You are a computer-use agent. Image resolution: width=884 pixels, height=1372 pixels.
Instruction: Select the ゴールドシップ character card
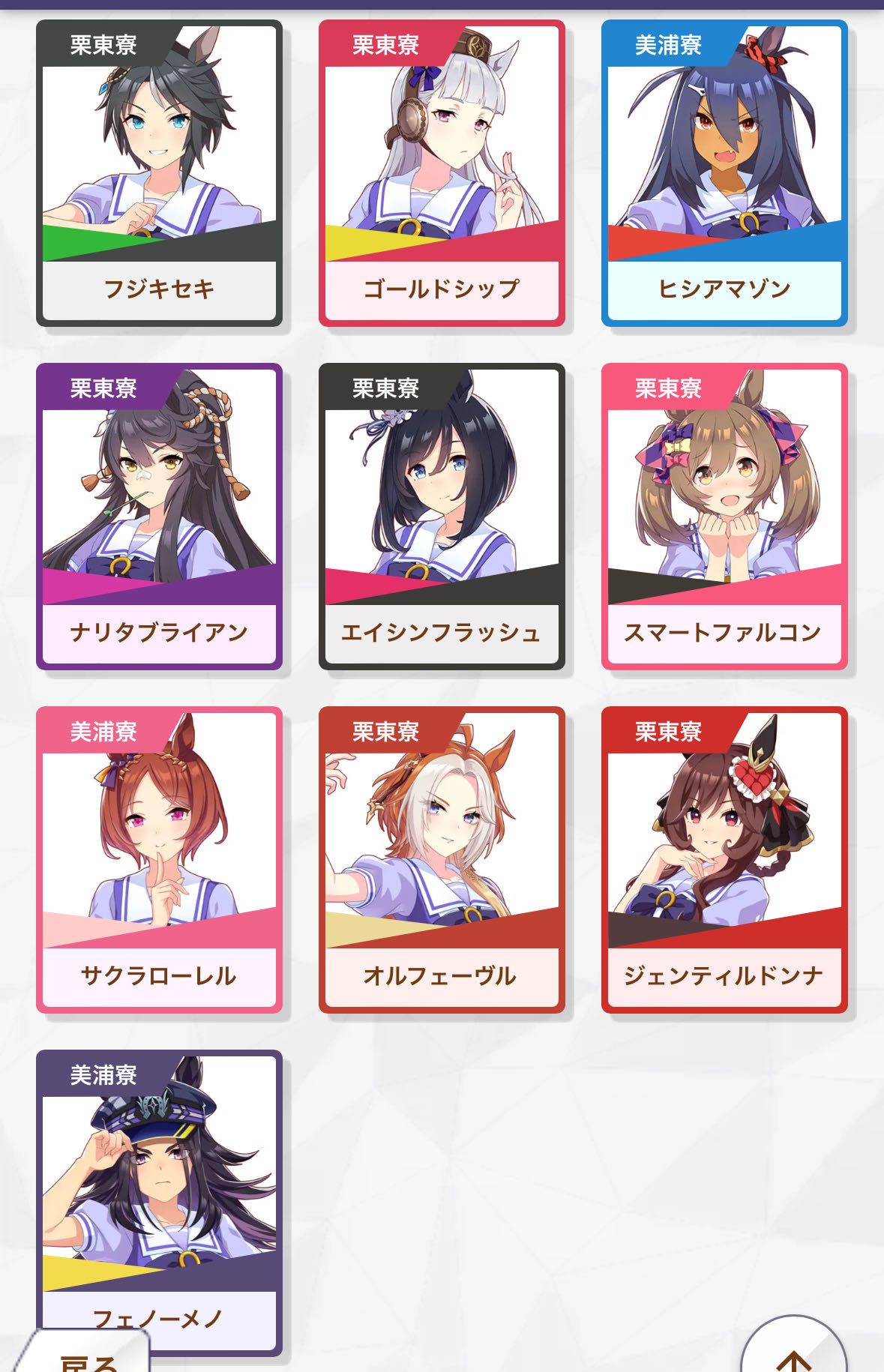442,174
